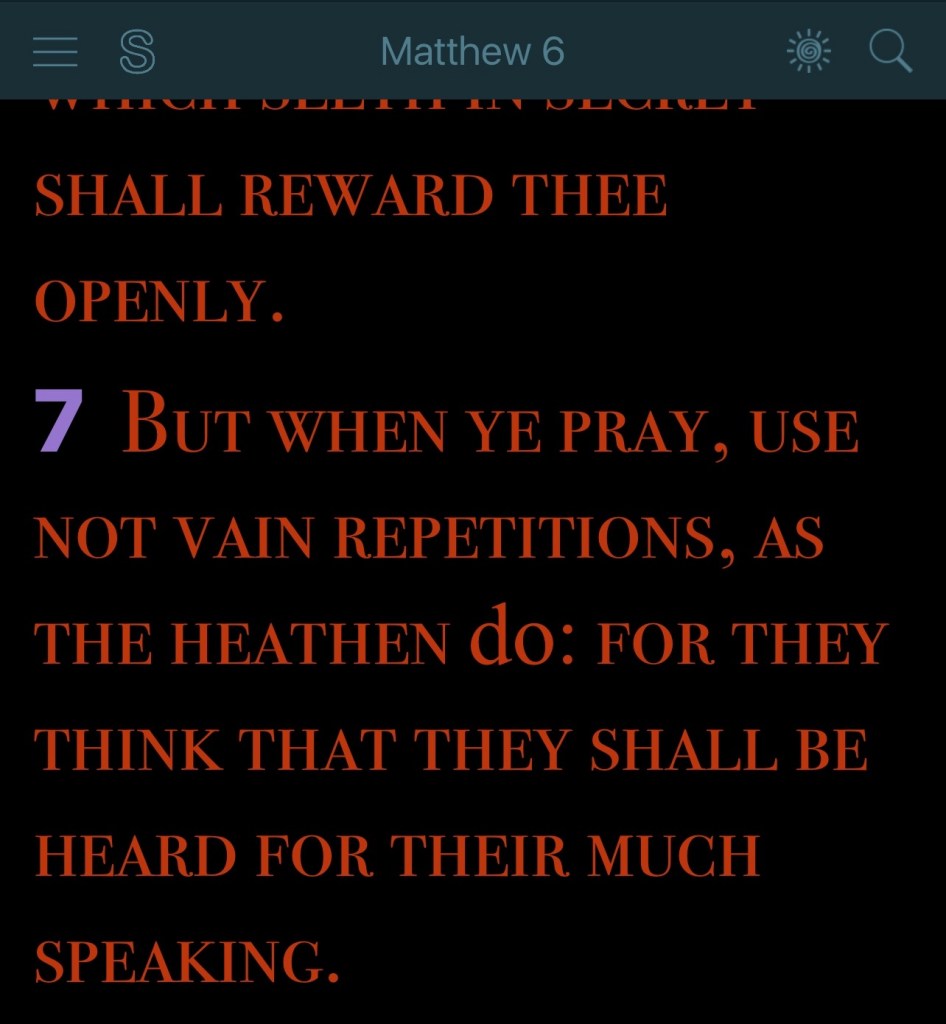Image resolution: width=946 pixels, height=1024 pixels.
Task: Open the Matthew 6 chapter selector
Action: (472, 51)
